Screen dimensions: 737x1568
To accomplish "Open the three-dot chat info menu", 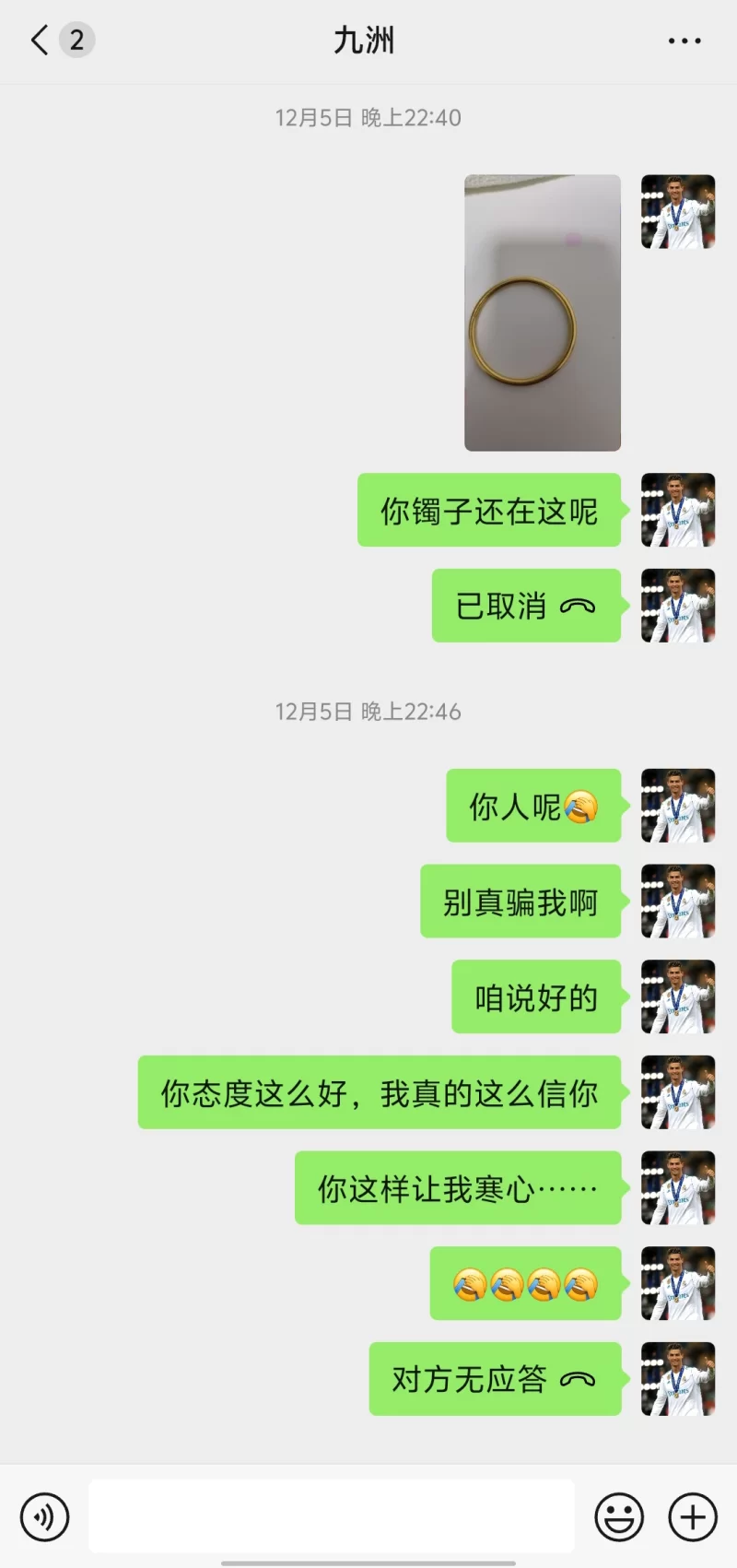I will (684, 41).
